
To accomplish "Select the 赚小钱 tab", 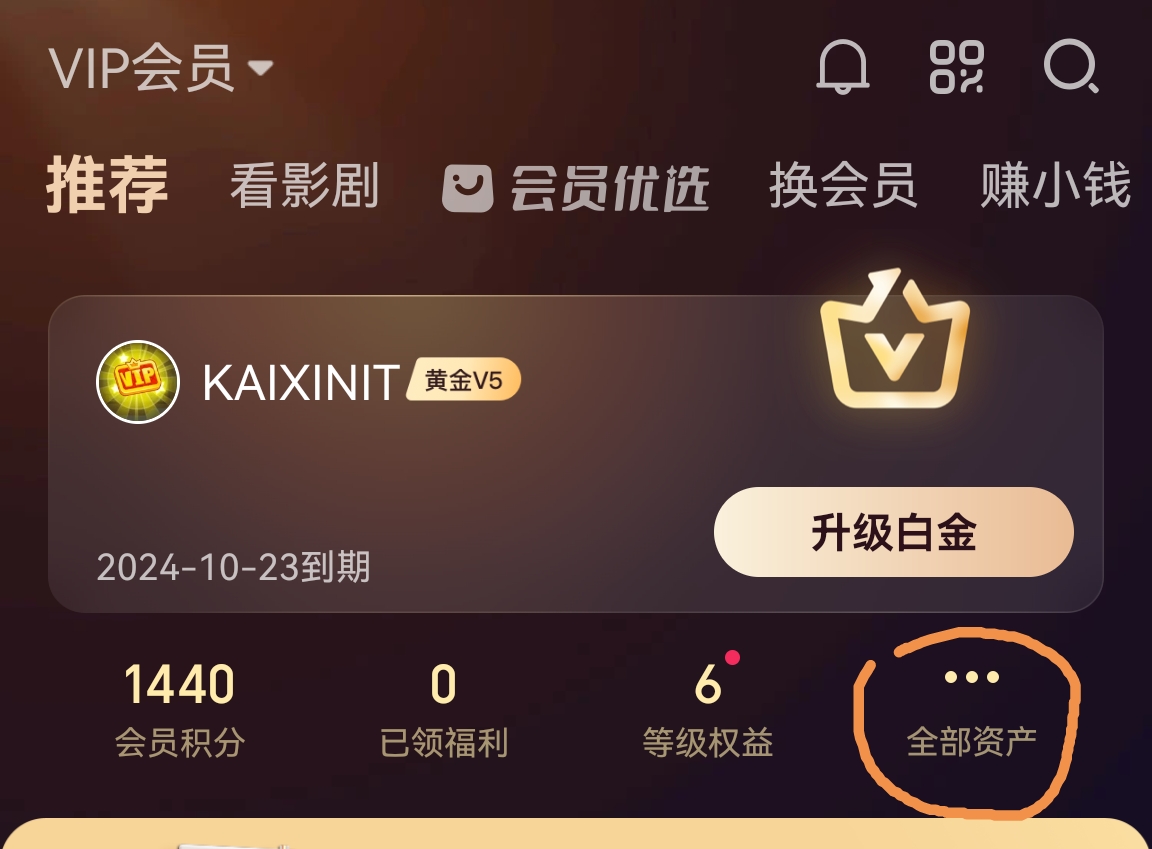I will pyautogui.click(x=1055, y=186).
